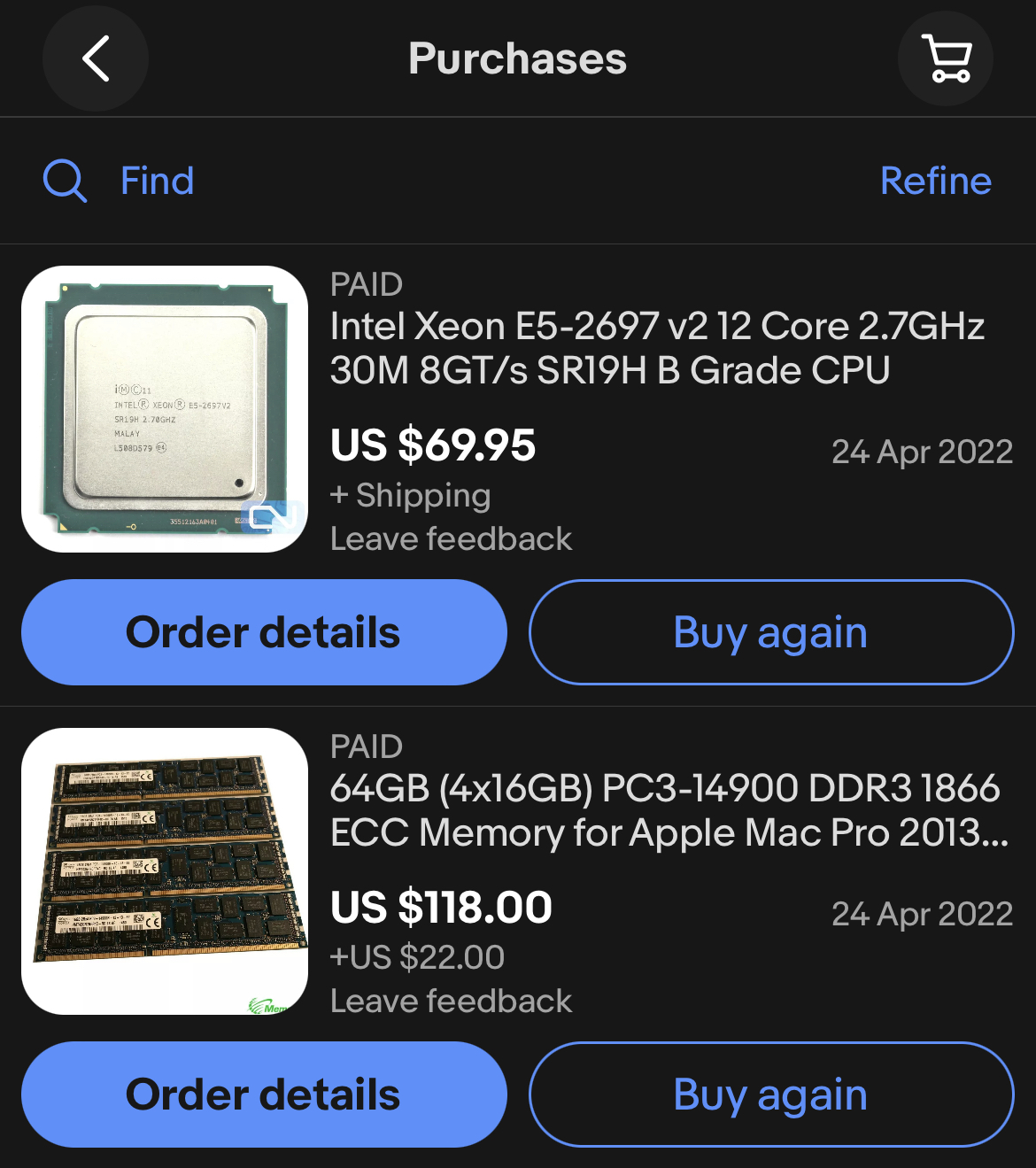Leave feedback for the 64GB ECC Memory
The width and height of the screenshot is (1036, 1168).
tap(451, 1001)
